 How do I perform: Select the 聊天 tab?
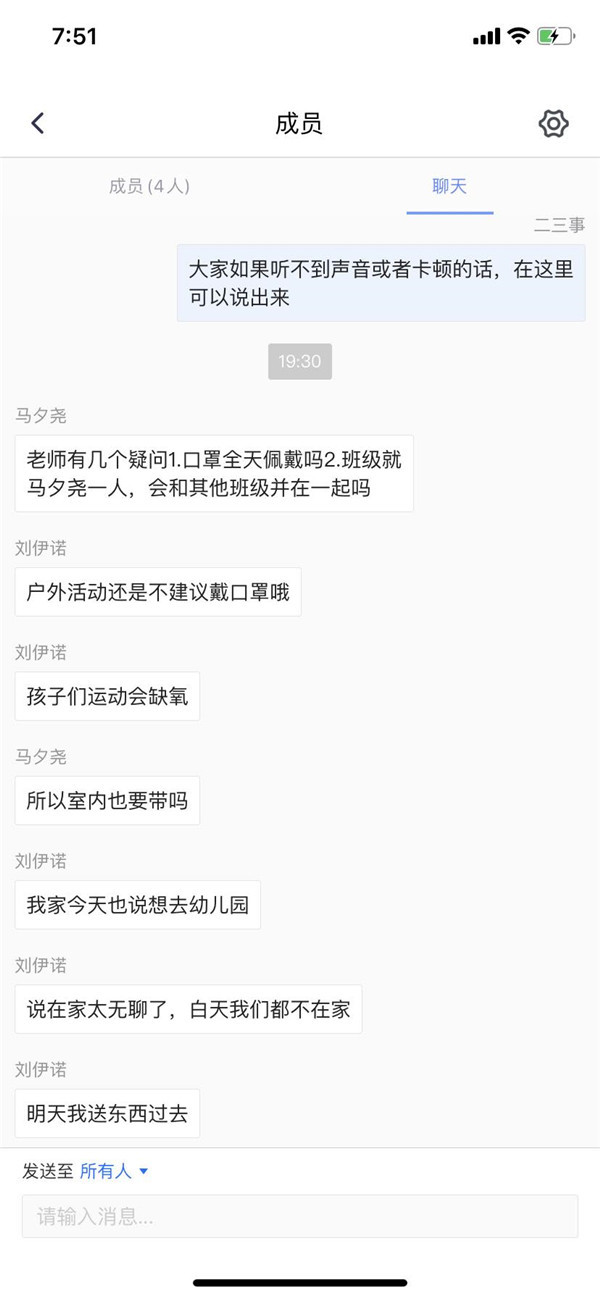tap(449, 186)
